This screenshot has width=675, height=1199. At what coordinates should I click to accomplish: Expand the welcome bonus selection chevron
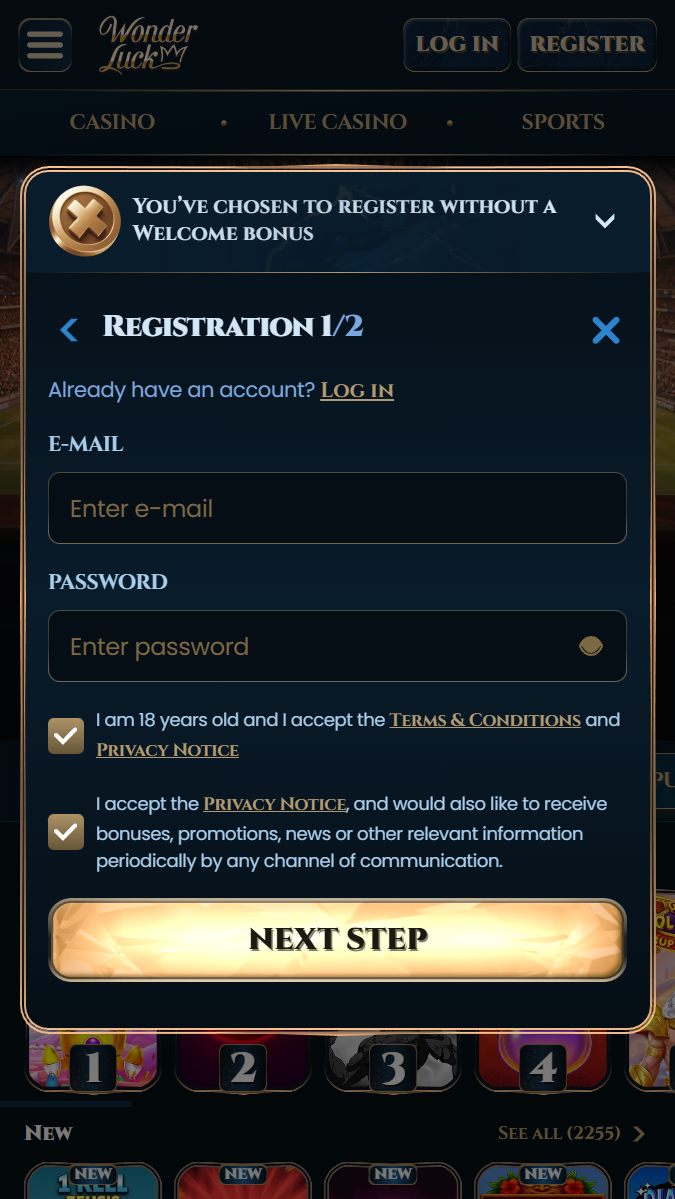pyautogui.click(x=605, y=221)
